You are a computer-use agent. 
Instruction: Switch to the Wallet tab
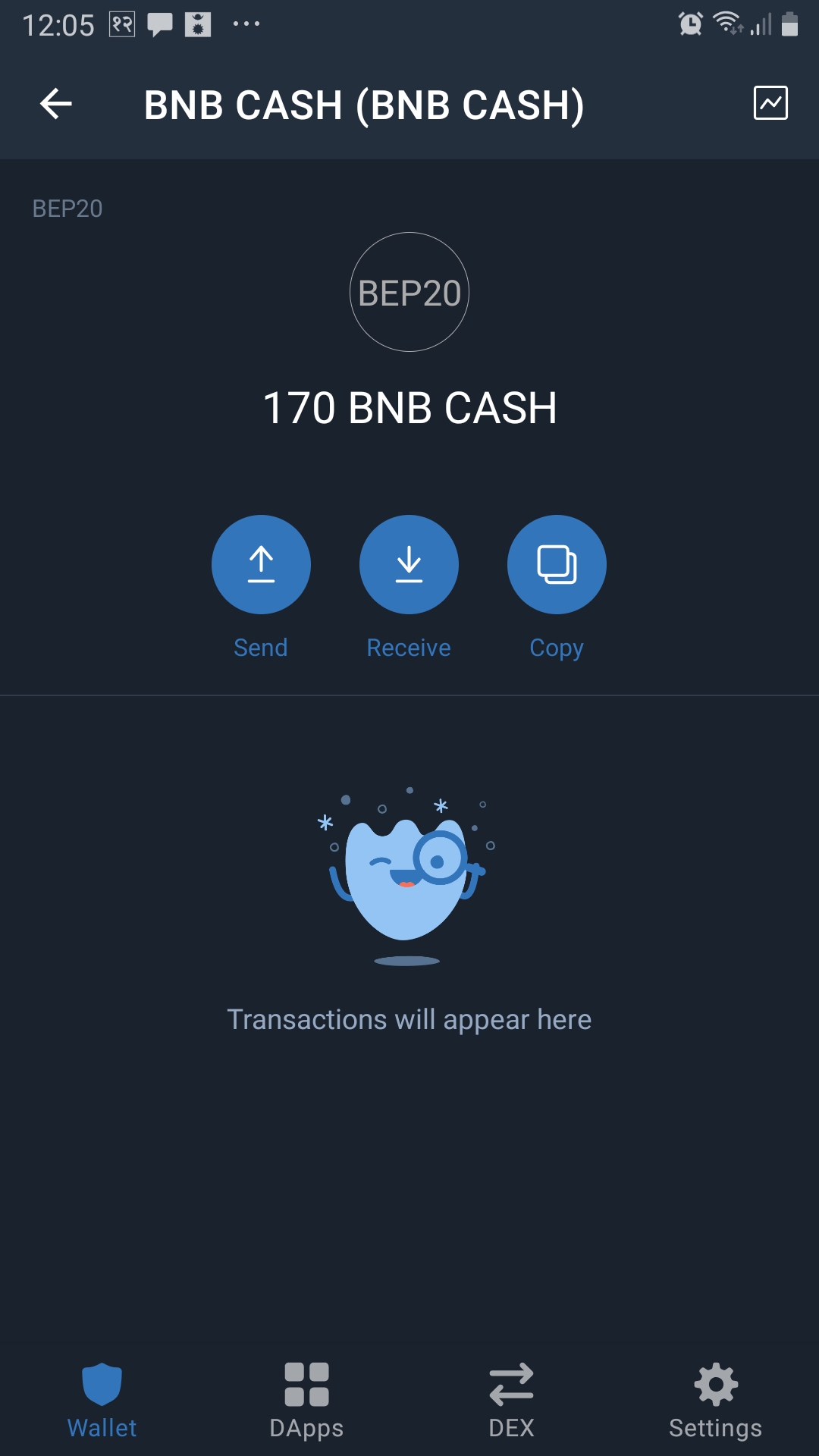click(x=102, y=1400)
